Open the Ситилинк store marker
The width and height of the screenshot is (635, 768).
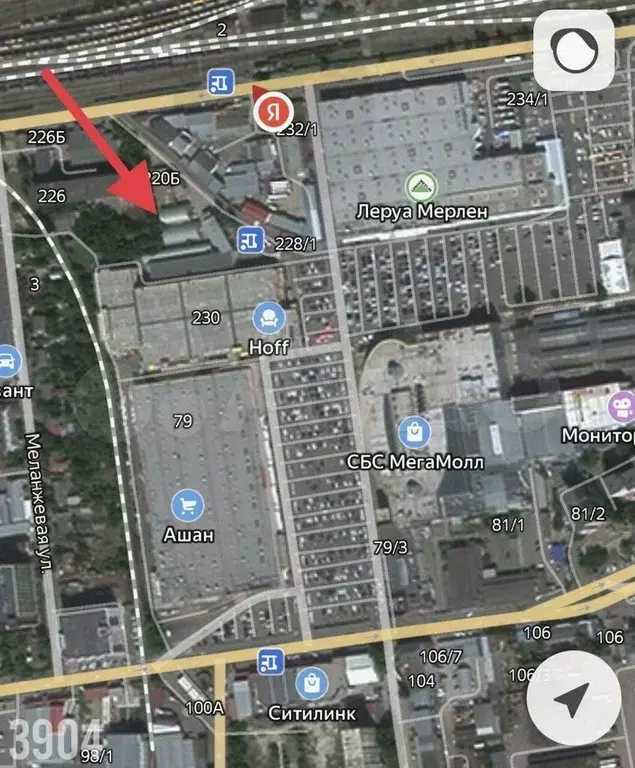[x=313, y=685]
